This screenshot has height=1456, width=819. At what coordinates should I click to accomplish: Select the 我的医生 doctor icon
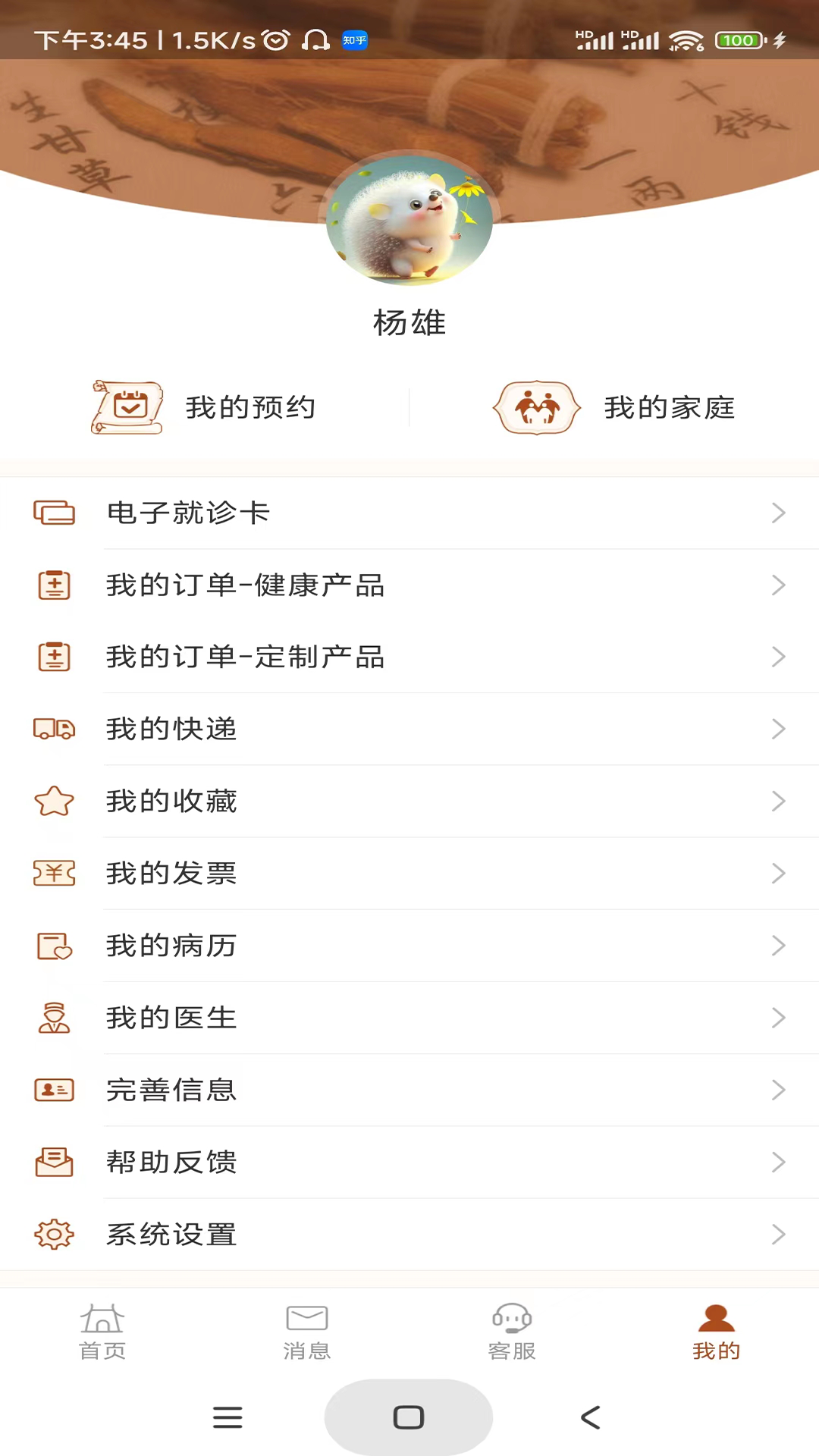(54, 1018)
